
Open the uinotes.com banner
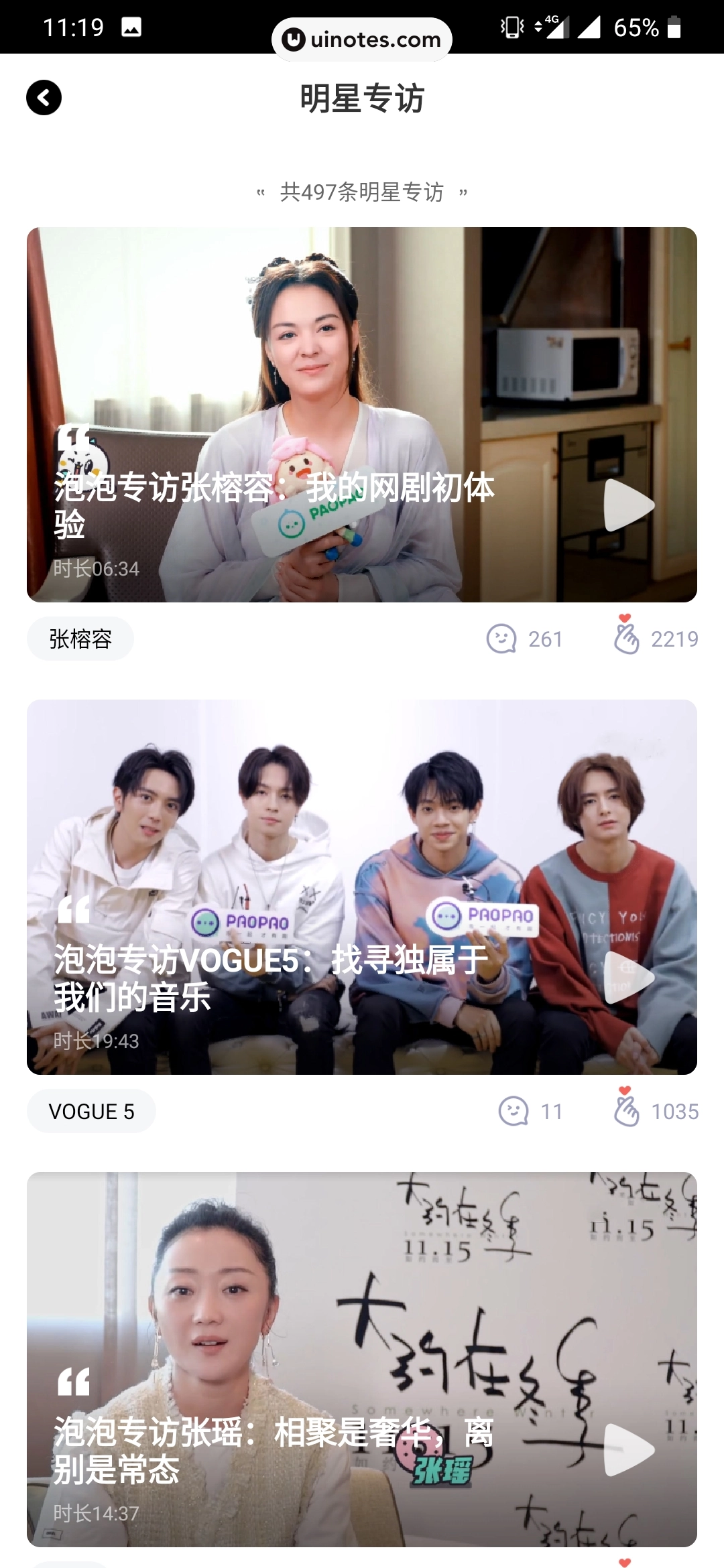tap(362, 38)
